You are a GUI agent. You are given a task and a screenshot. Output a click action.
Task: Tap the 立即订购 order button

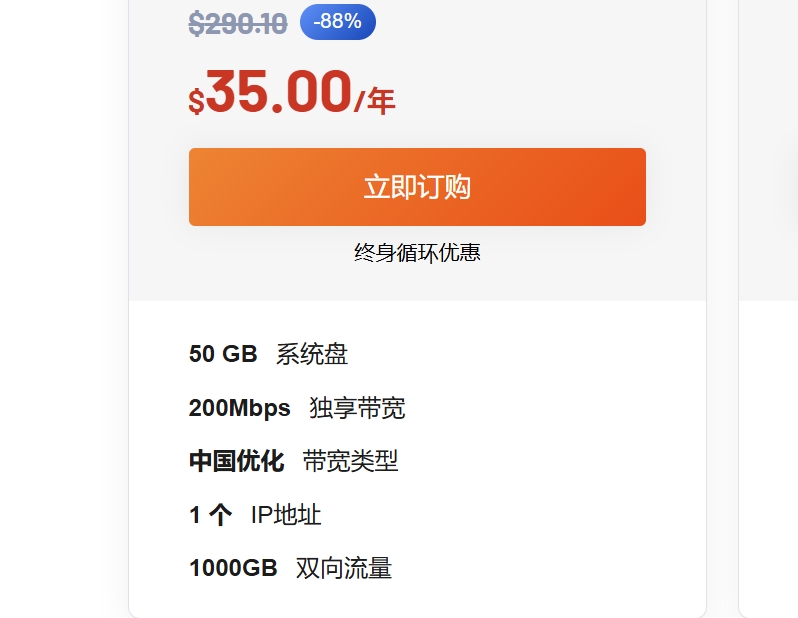click(x=417, y=187)
